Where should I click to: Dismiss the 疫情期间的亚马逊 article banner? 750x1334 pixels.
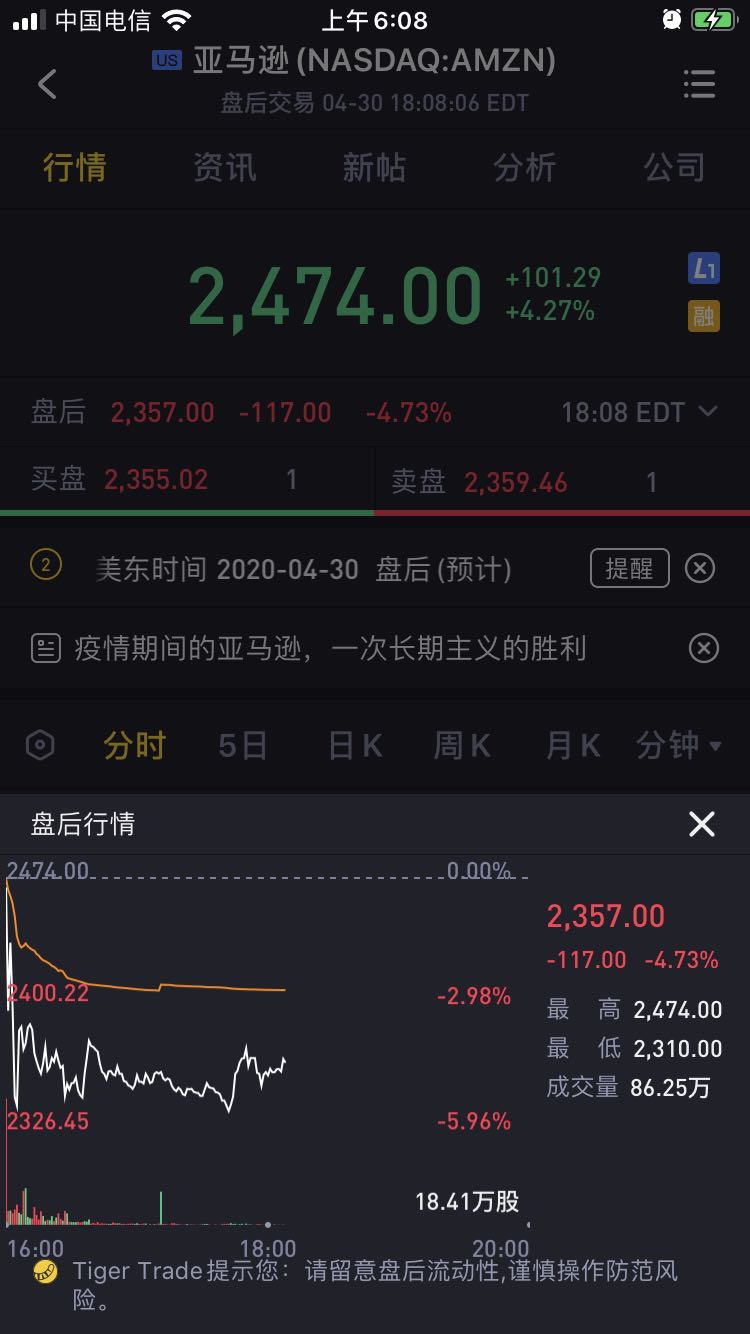tap(704, 649)
